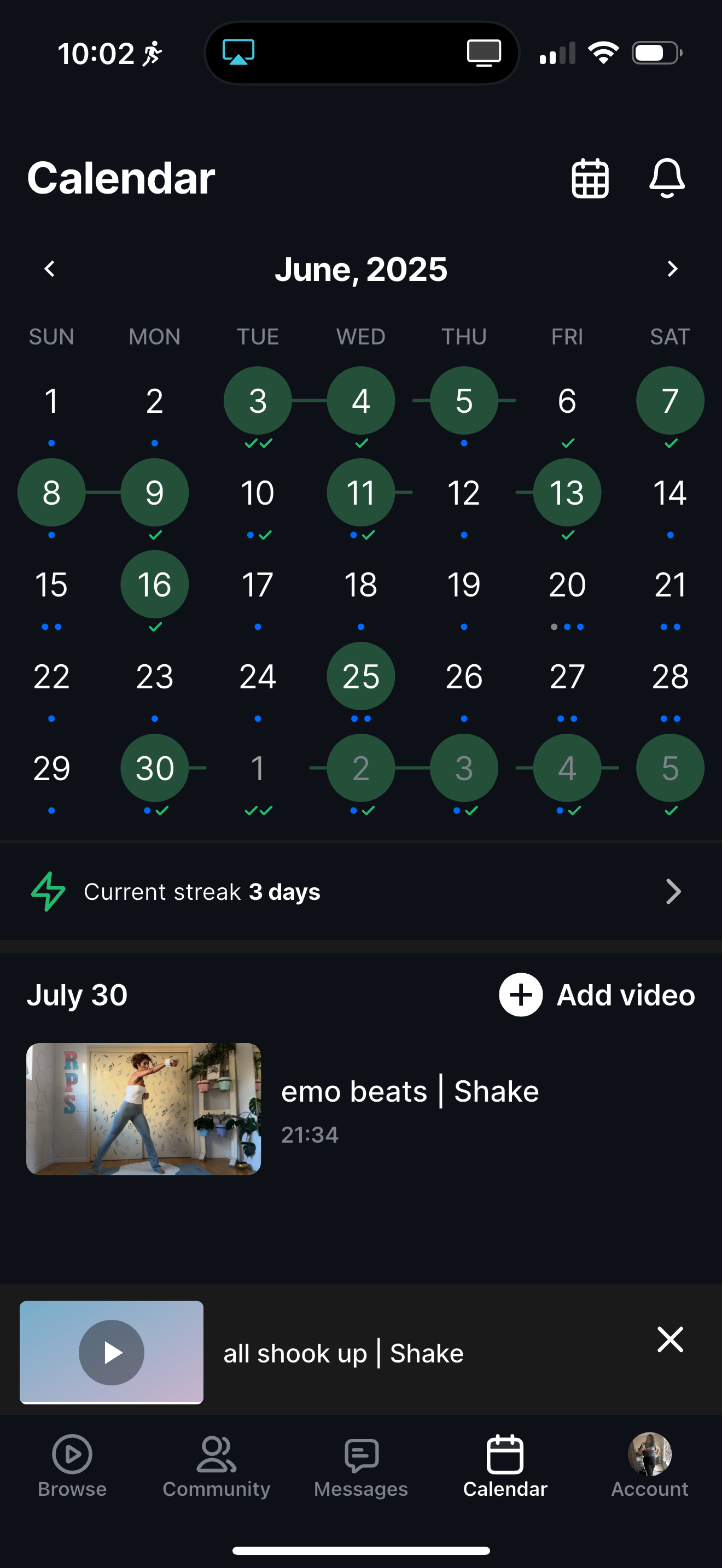Open the calendar grid view icon
The image size is (722, 1568).
click(x=589, y=178)
